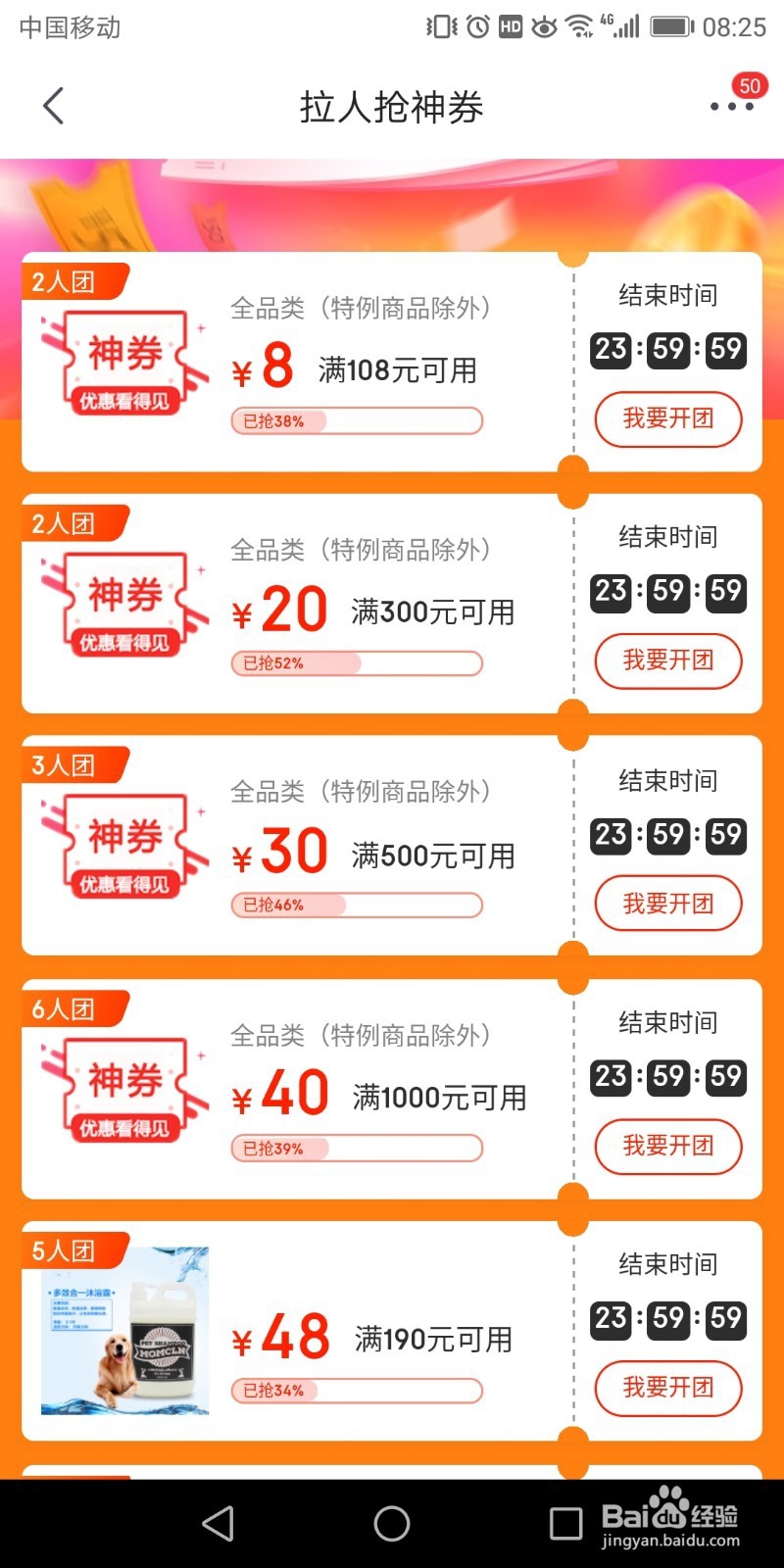
Task: Tap the 已抢52% progress bar
Action: [356, 663]
